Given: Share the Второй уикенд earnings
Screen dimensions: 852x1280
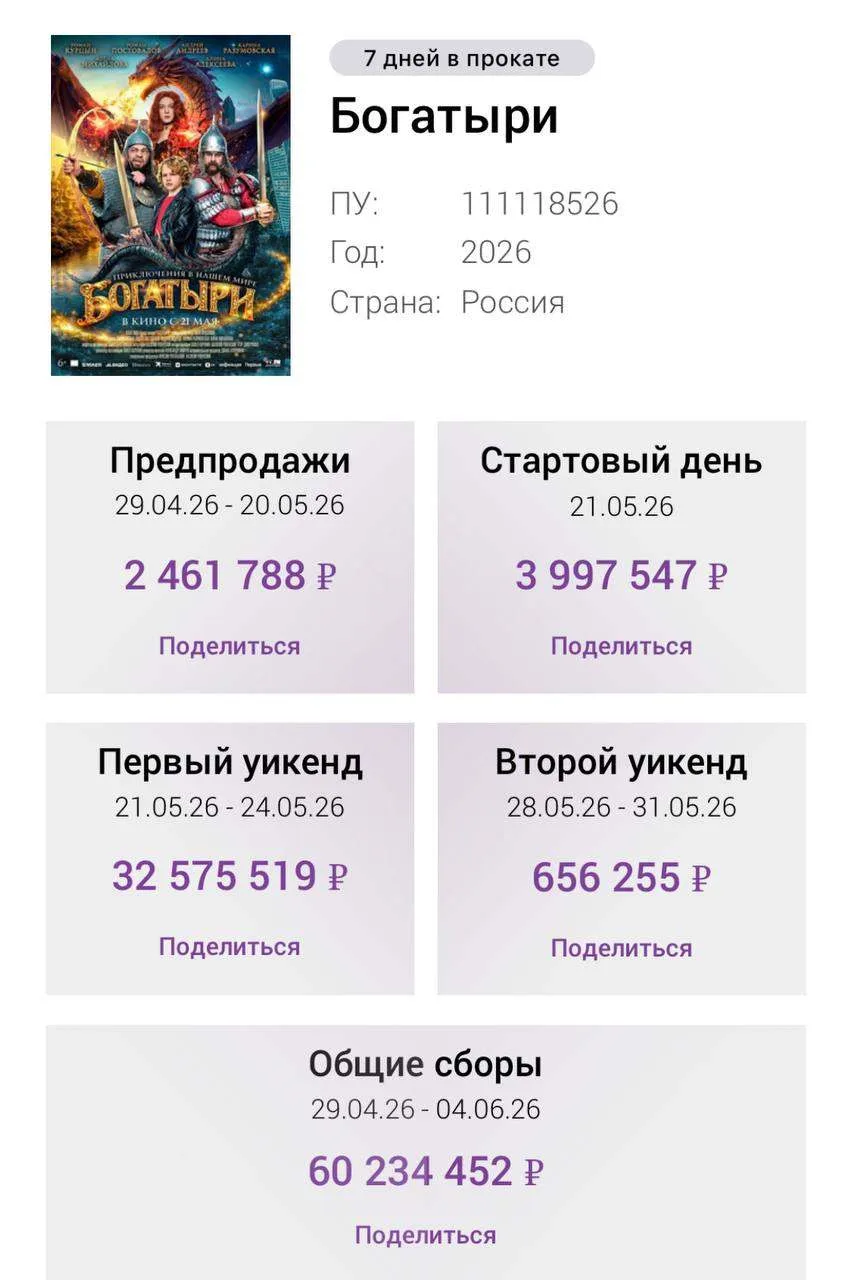Looking at the screenshot, I should 621,948.
